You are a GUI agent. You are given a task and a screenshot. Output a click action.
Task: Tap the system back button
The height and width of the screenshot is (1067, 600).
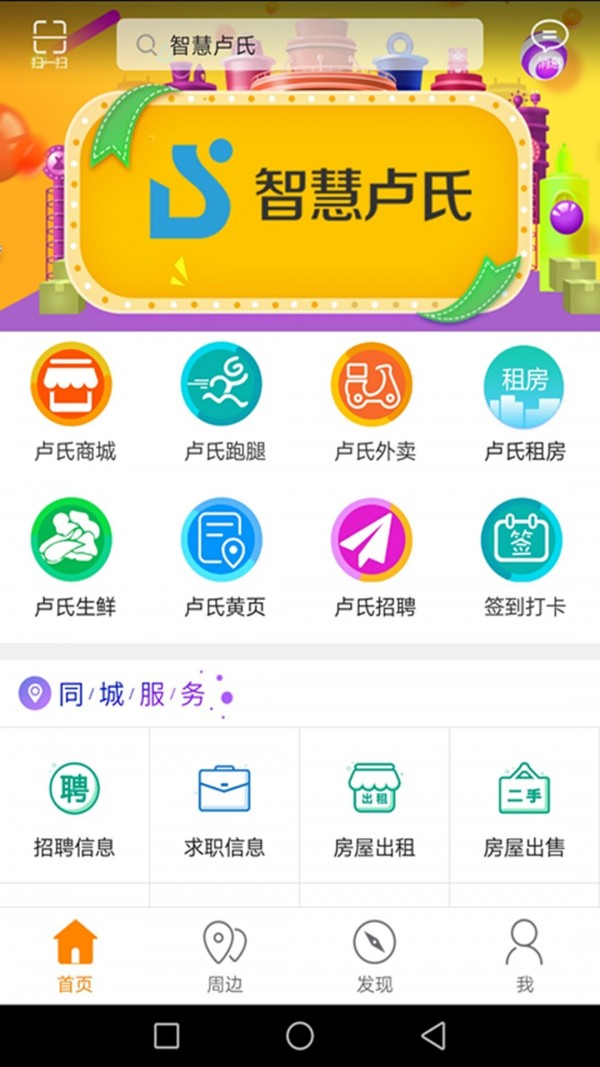coord(433,1036)
